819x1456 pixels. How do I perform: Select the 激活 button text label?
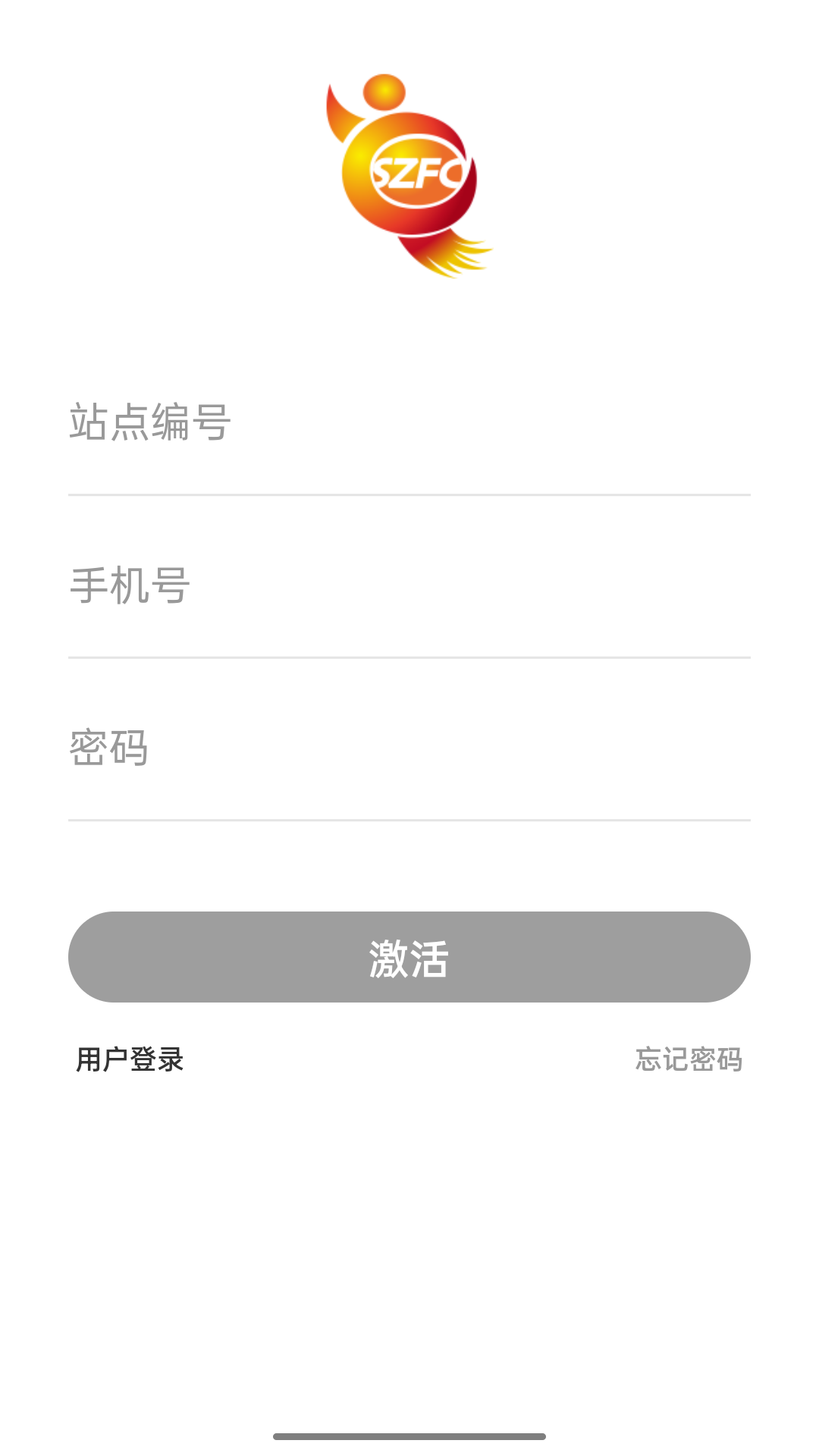click(x=409, y=957)
